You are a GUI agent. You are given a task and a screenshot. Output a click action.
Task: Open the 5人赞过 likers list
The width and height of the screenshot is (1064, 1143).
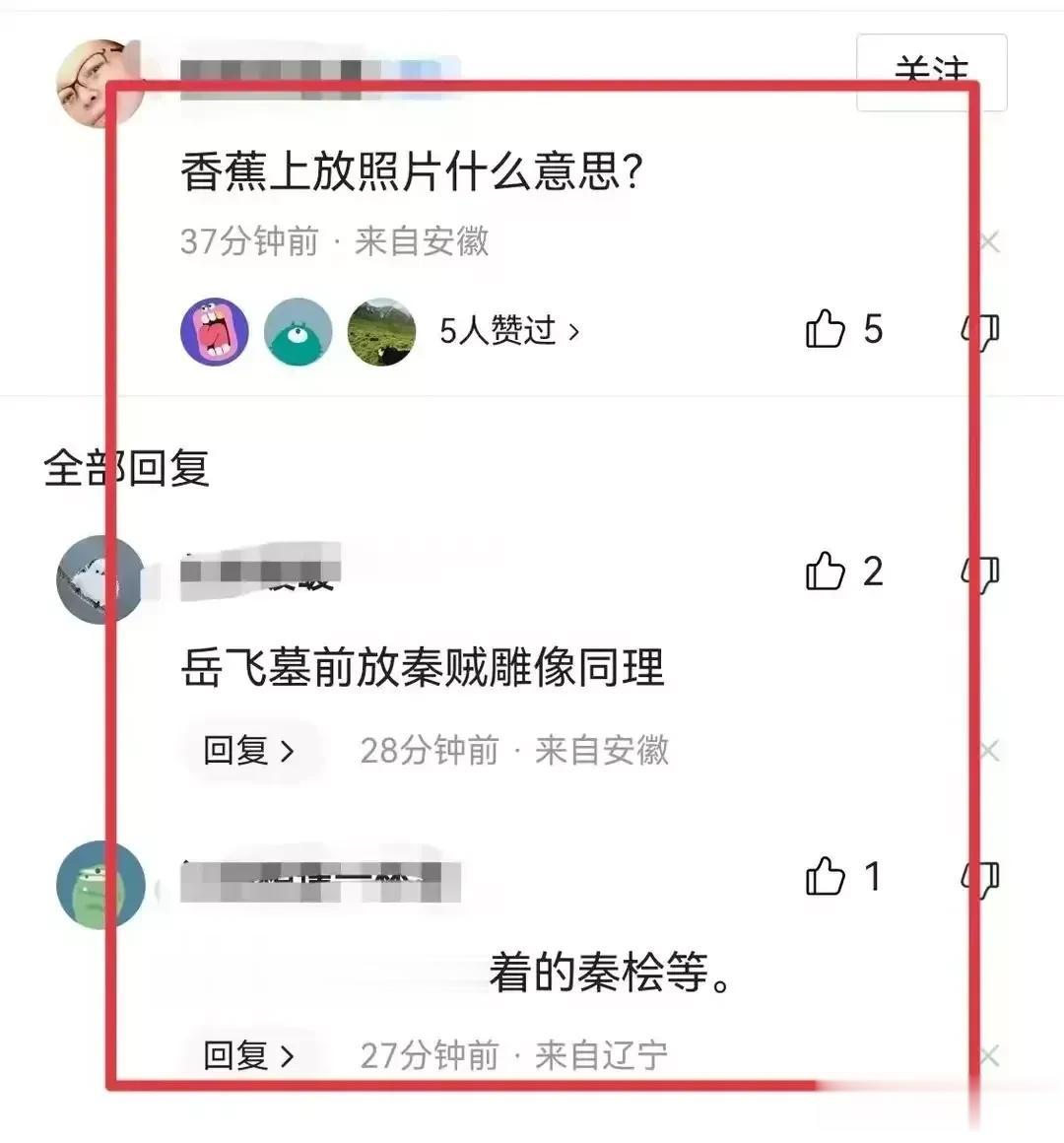(x=508, y=331)
